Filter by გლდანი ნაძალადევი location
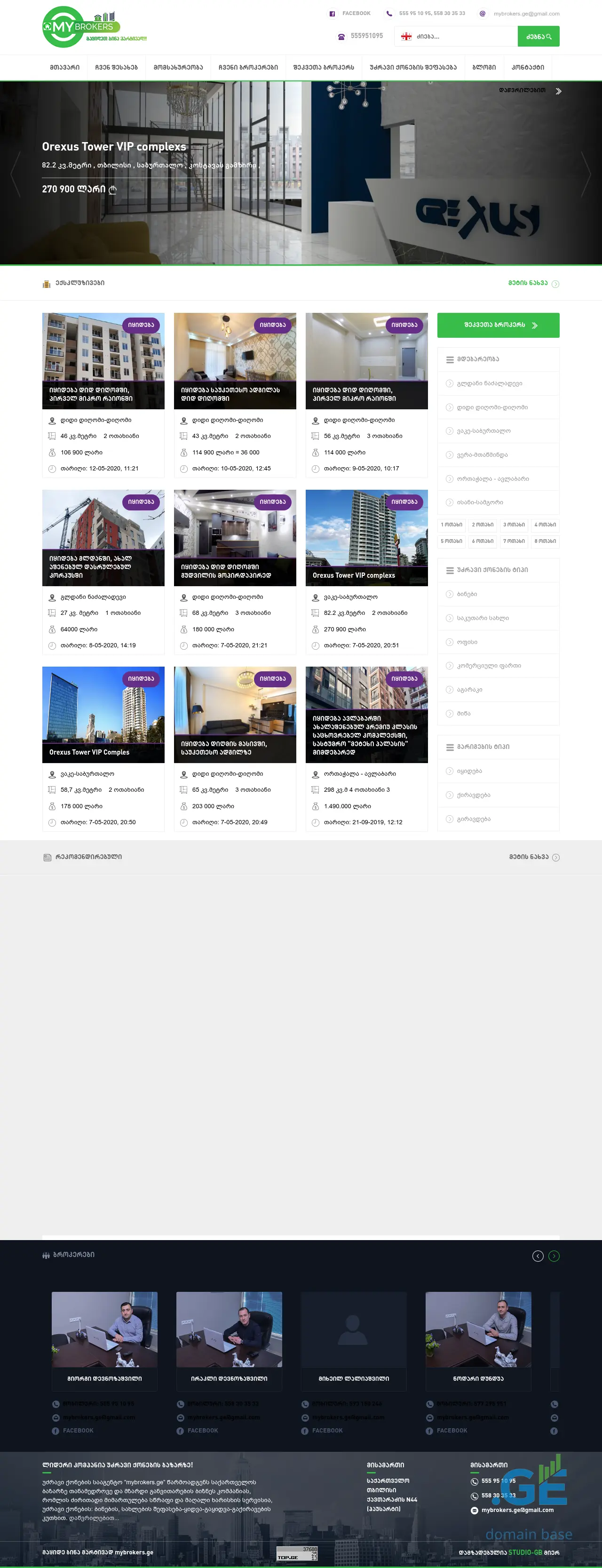 tap(490, 383)
